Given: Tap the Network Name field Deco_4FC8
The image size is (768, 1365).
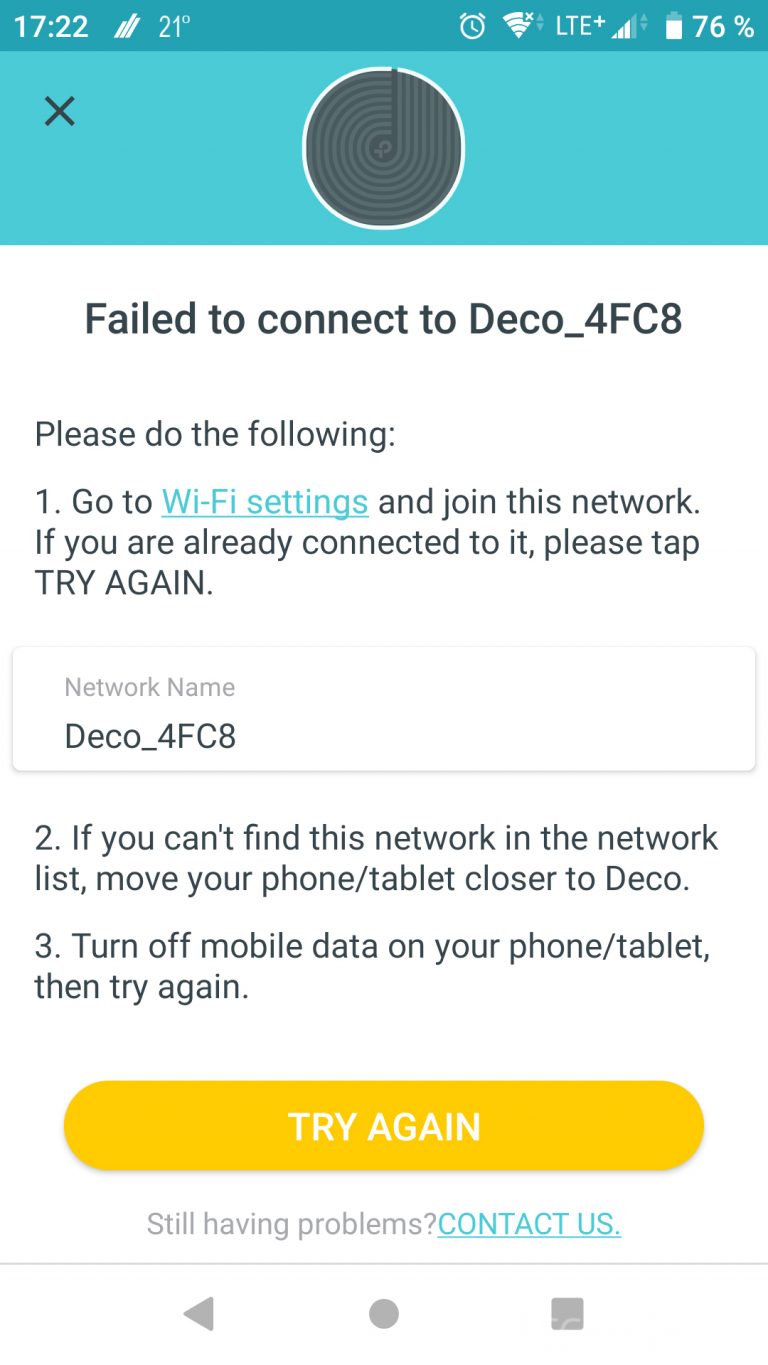Looking at the screenshot, I should pos(384,709).
